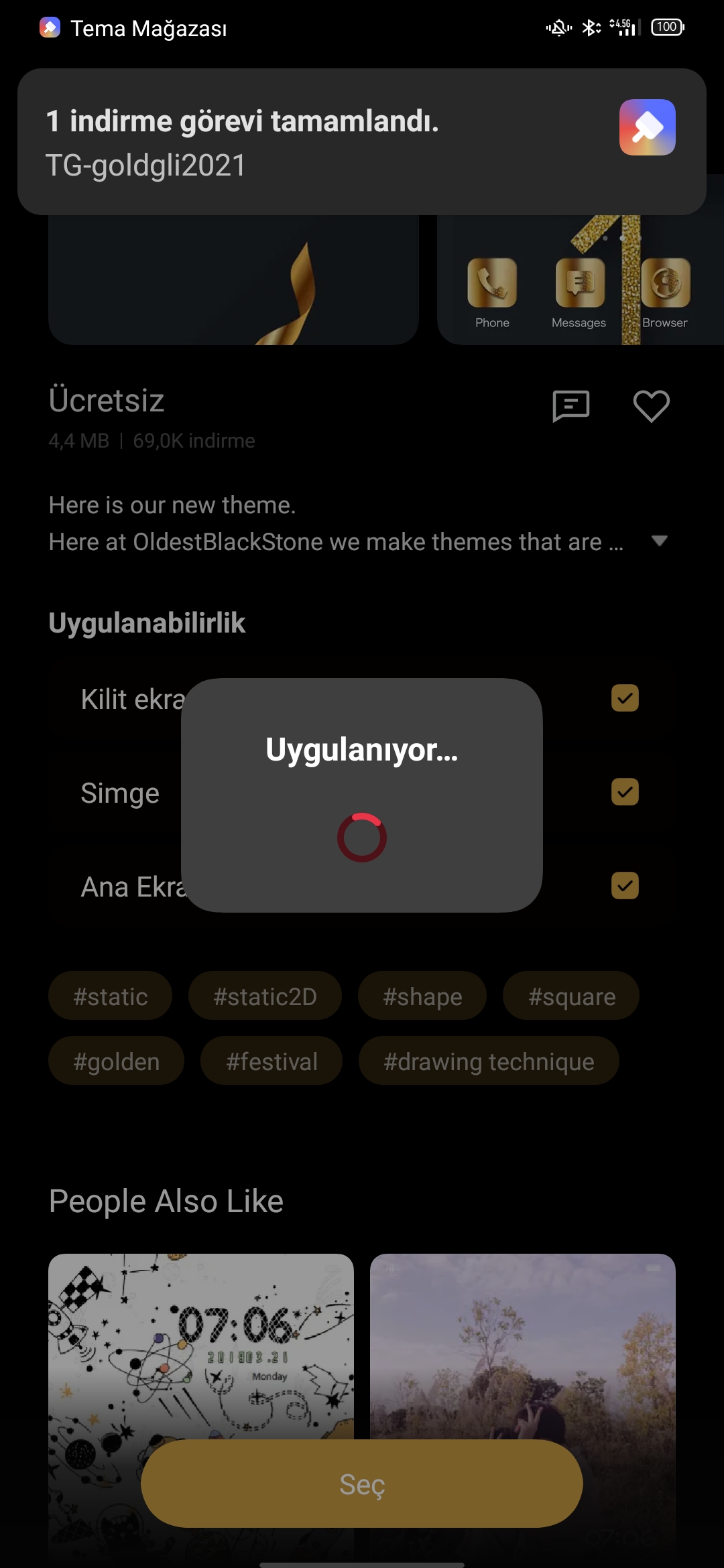724x1568 pixels.
Task: Open the #festival tag chip
Action: pyautogui.click(x=271, y=1061)
